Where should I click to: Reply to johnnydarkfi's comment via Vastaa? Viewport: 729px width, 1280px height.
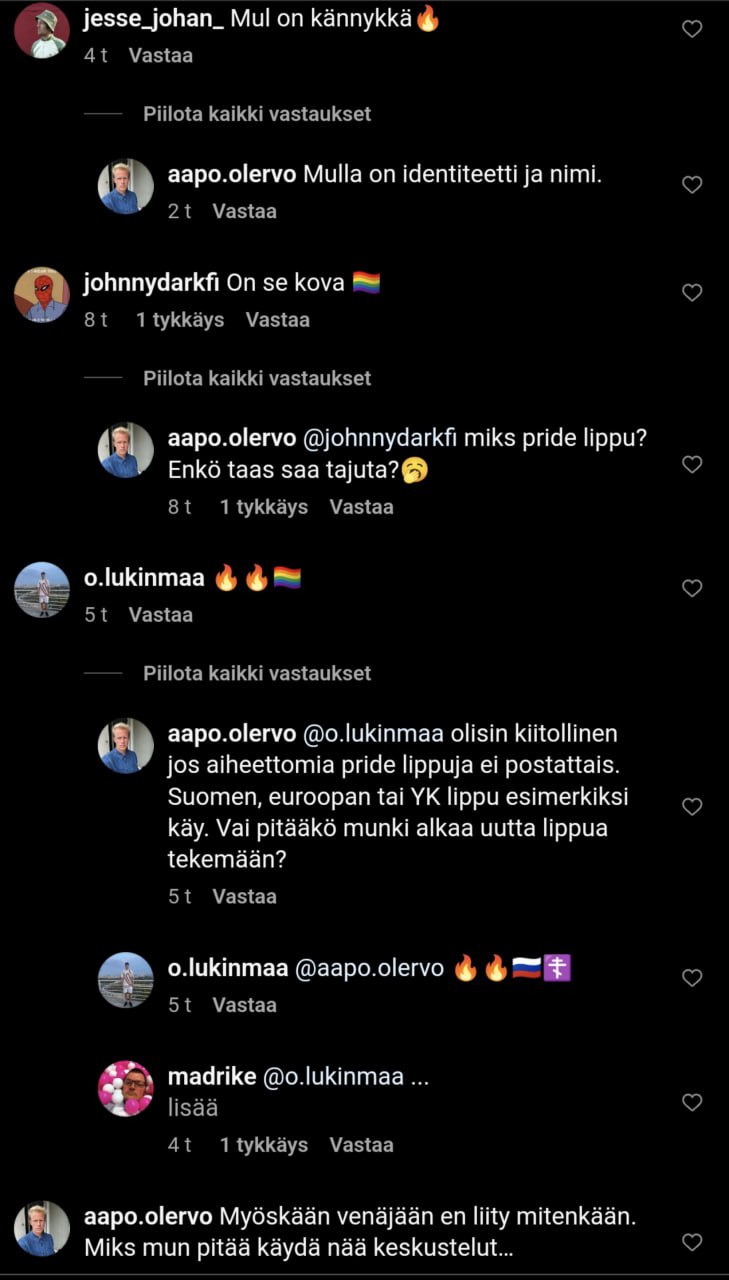(277, 320)
